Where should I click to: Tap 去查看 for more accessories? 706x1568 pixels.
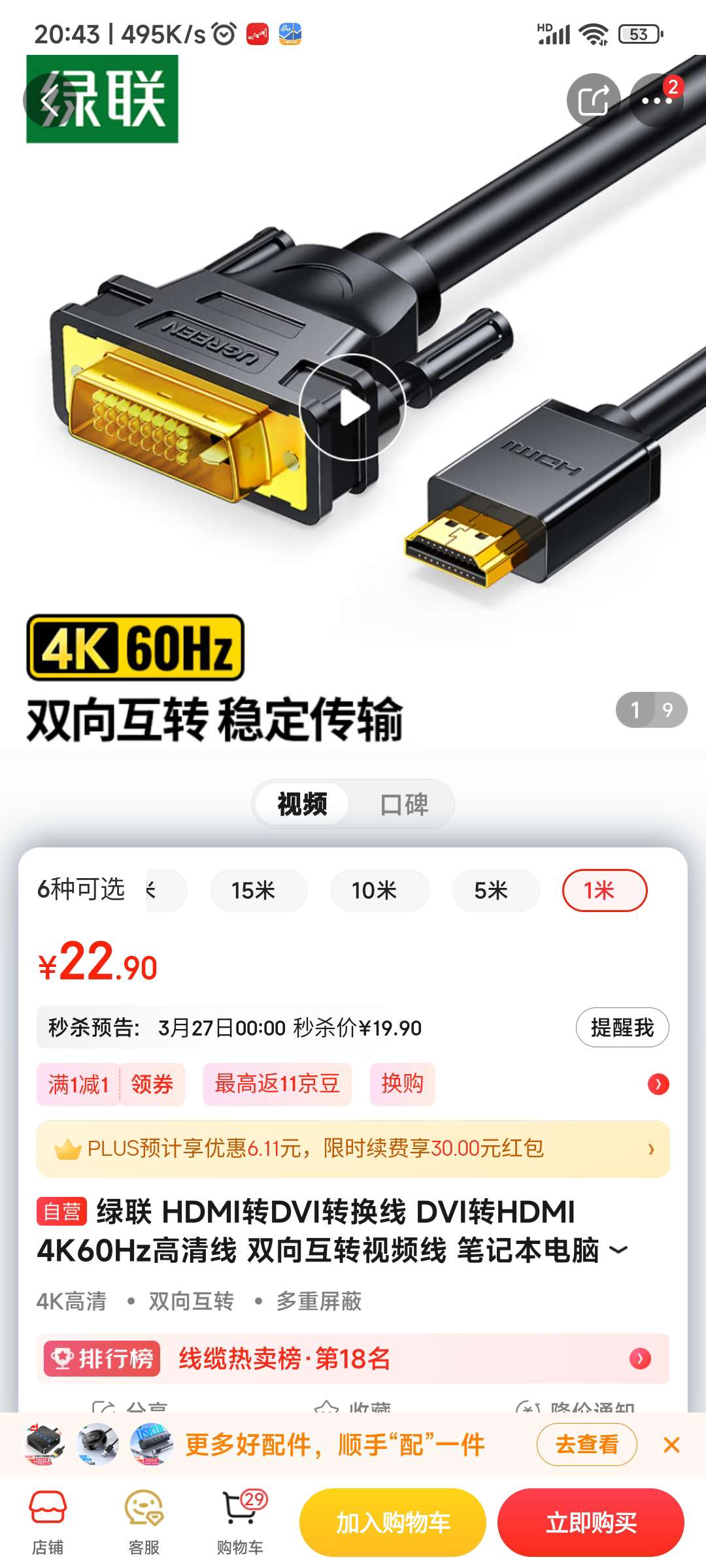click(x=586, y=1445)
